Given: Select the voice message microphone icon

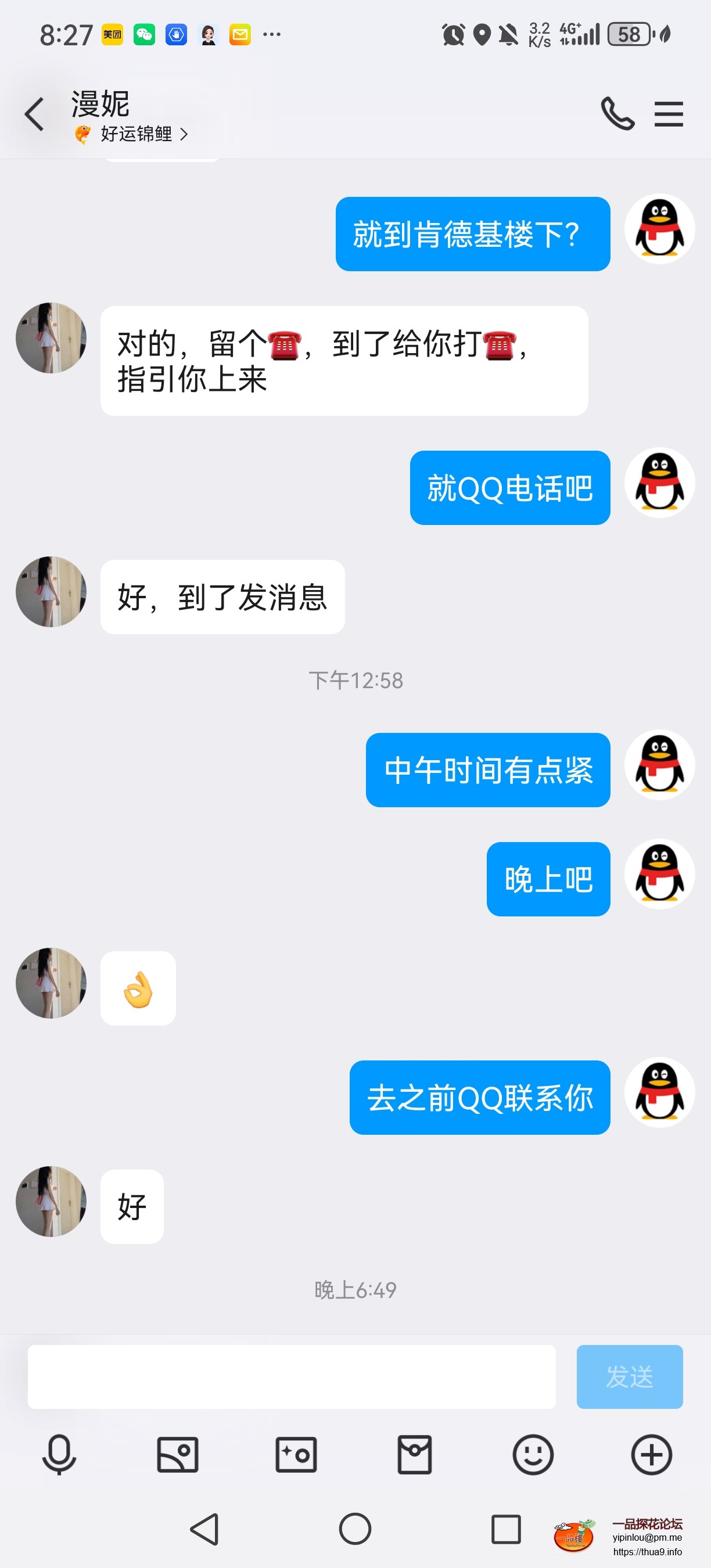Looking at the screenshot, I should [x=60, y=1455].
